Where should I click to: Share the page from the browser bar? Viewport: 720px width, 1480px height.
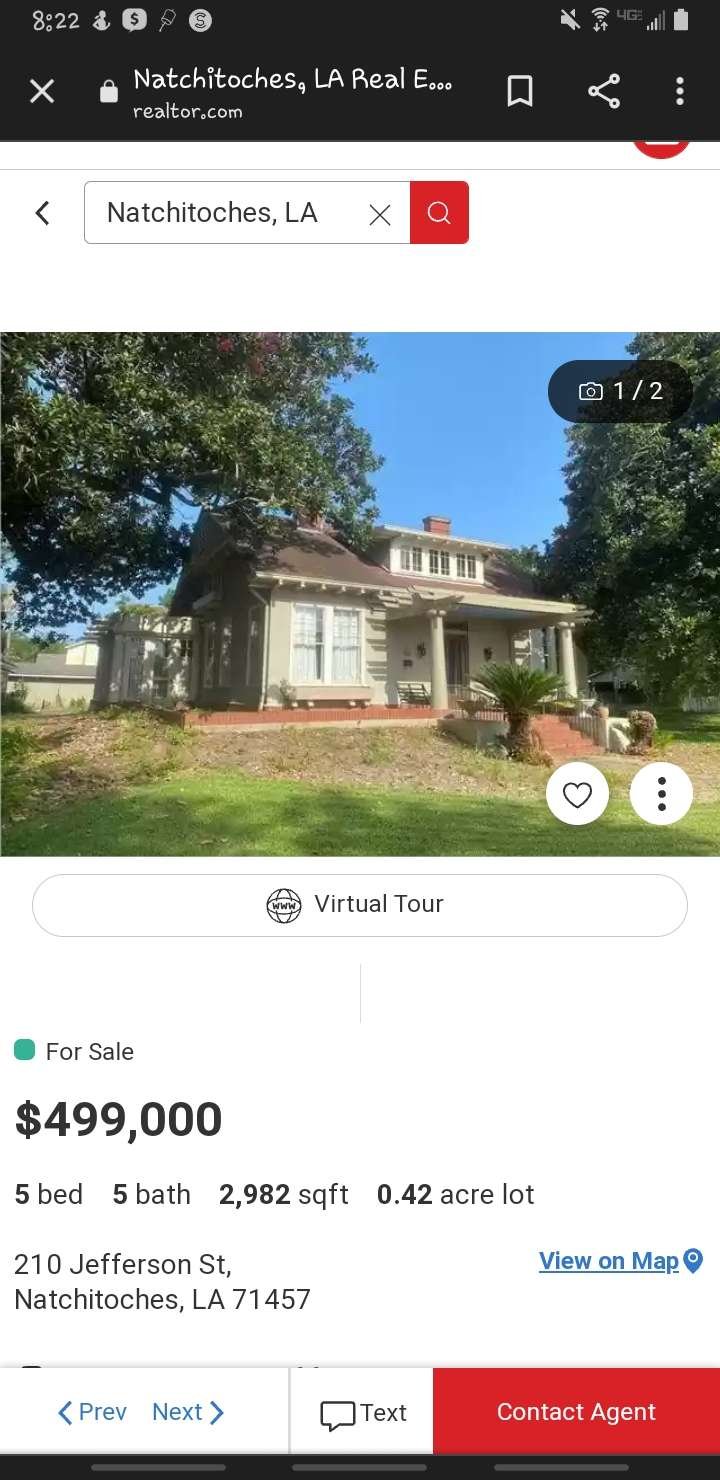point(604,92)
